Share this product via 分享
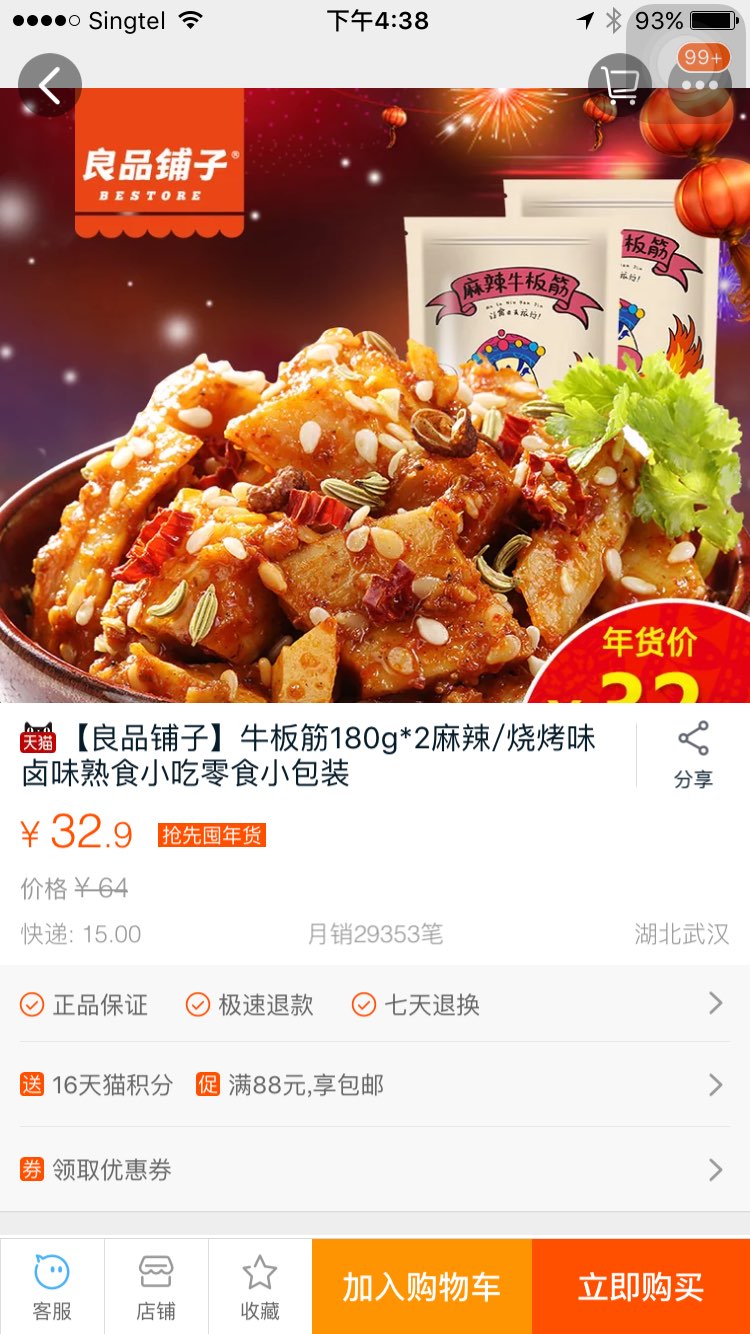The height and width of the screenshot is (1334, 750). [693, 755]
